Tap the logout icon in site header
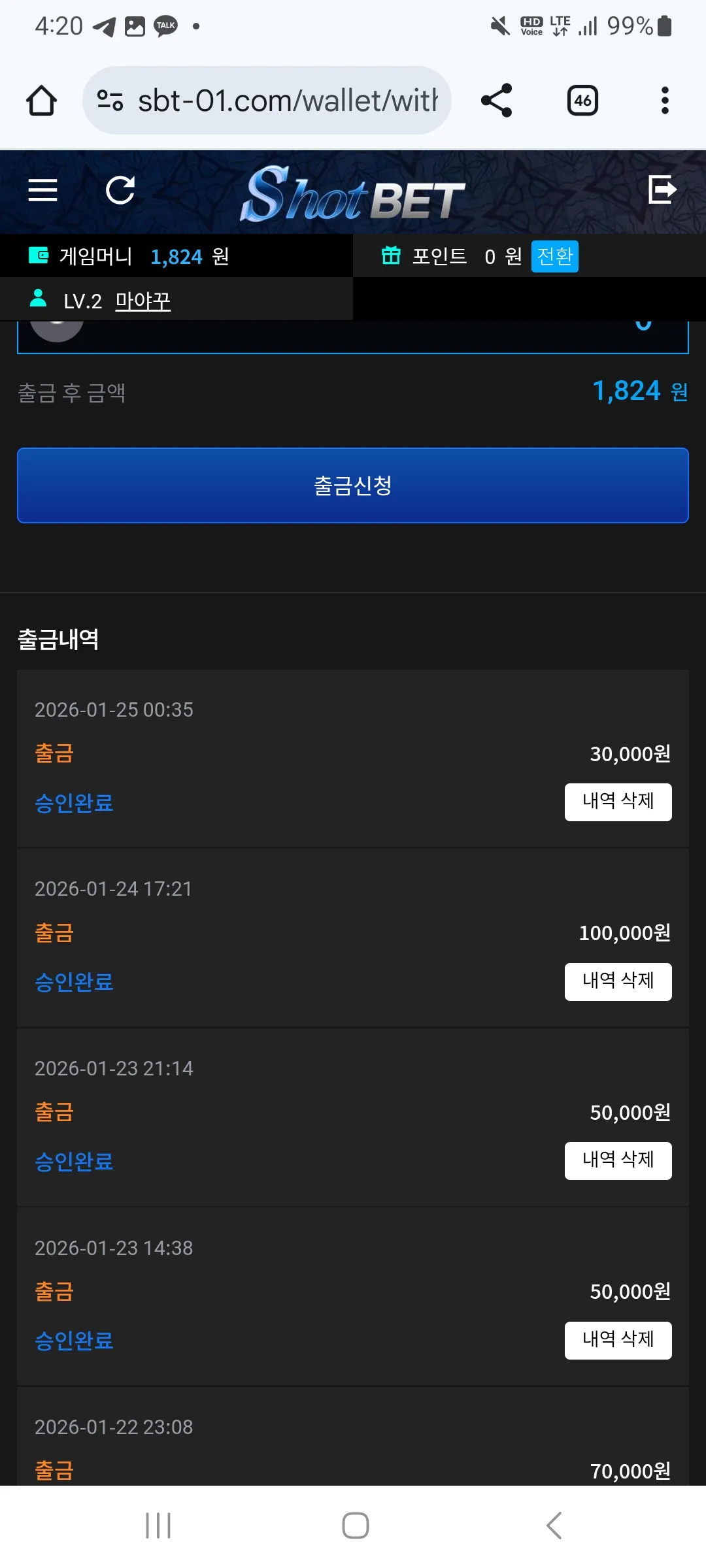The width and height of the screenshot is (706, 1568). [662, 189]
